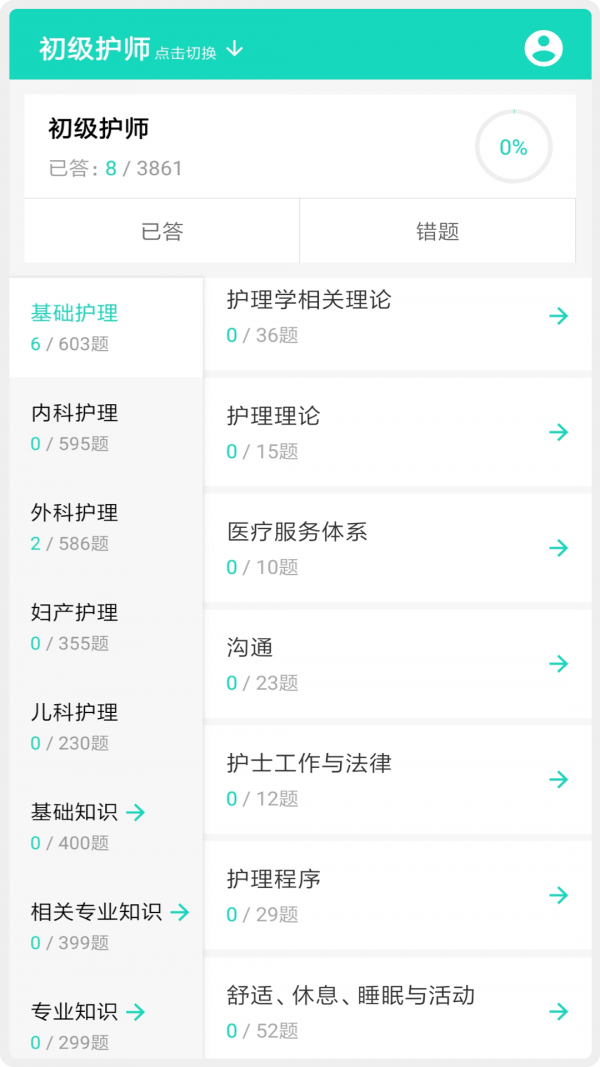
Task: Open 舒适、休息、睡眠与活动 chapter
Action: click(x=397, y=1008)
